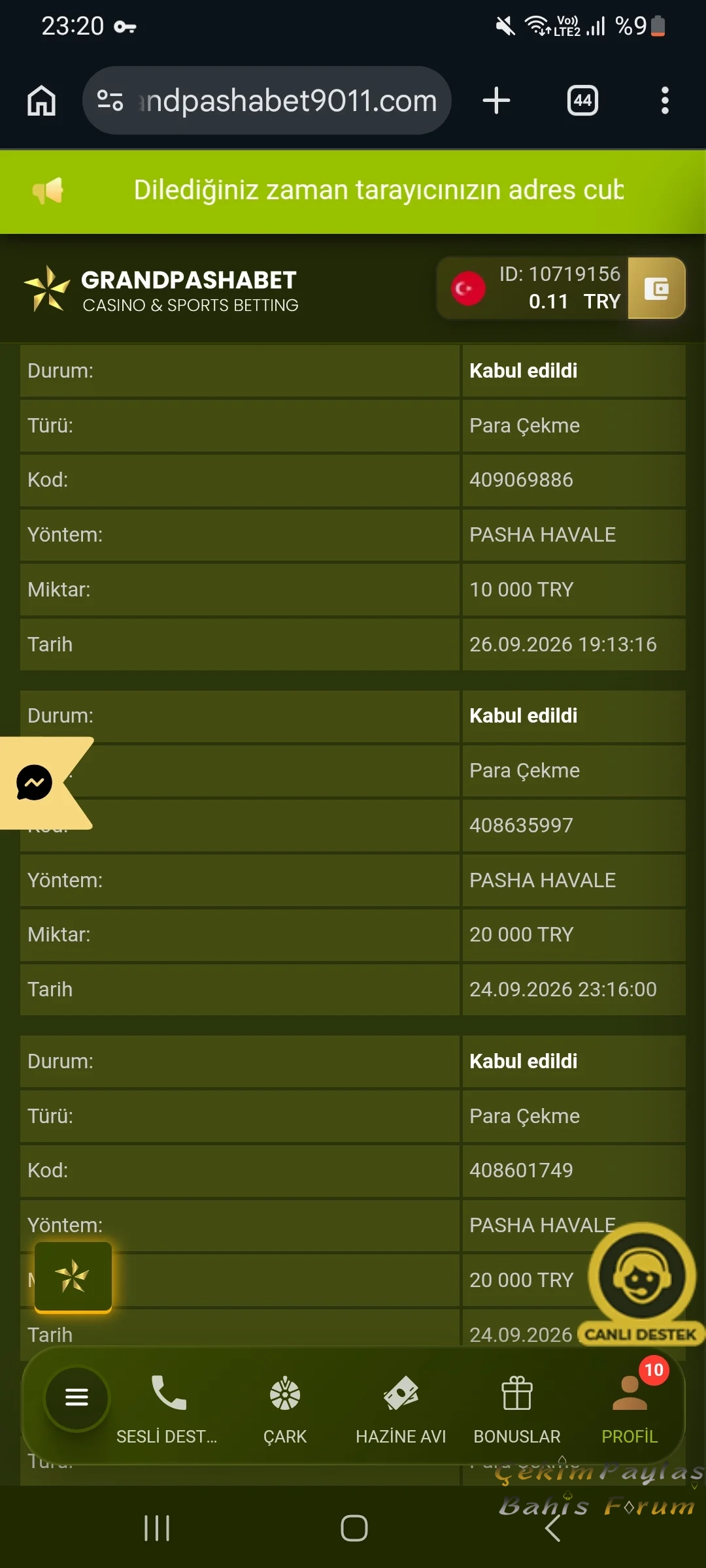The height and width of the screenshot is (1568, 706).
Task: Open a new browser tab
Action: pos(496,101)
